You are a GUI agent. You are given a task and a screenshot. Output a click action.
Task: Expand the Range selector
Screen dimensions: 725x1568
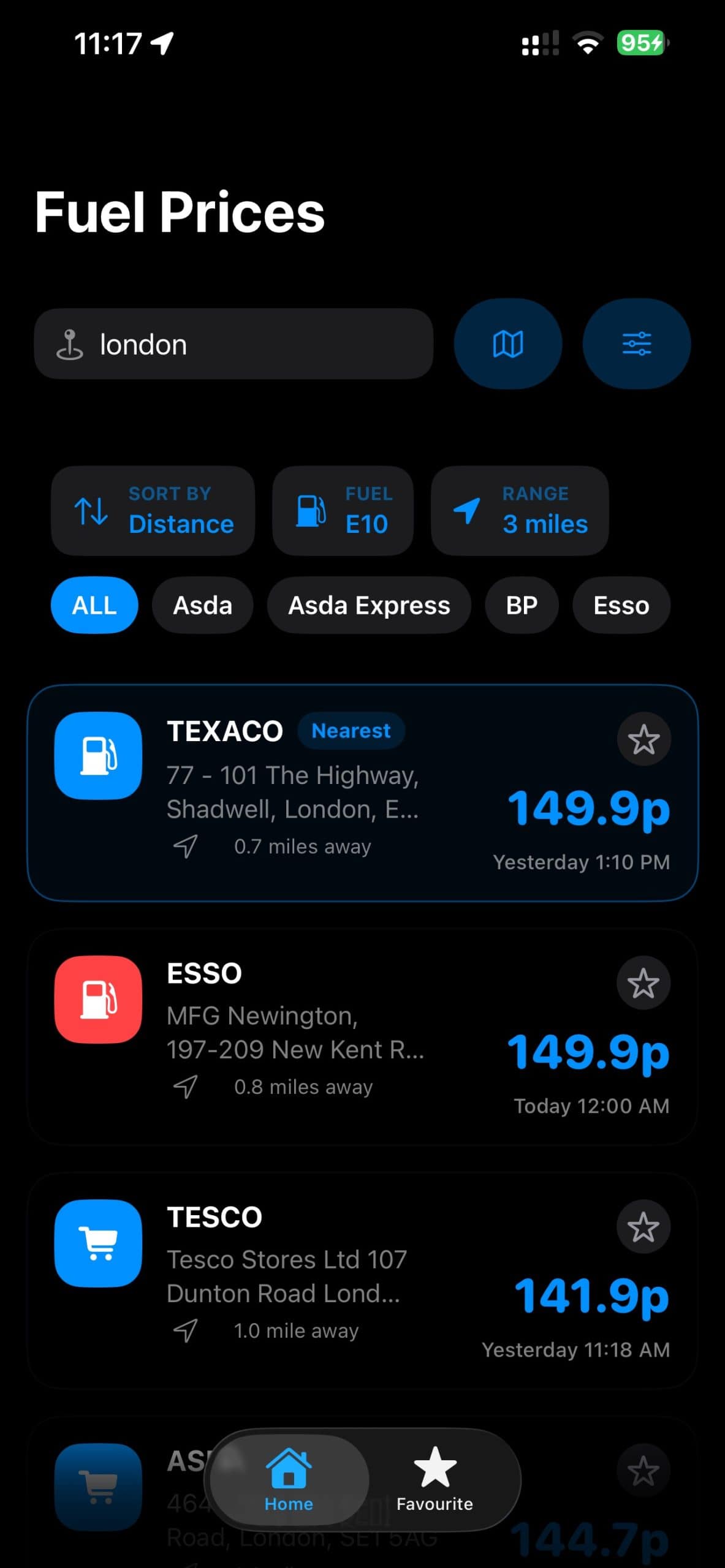pos(520,510)
